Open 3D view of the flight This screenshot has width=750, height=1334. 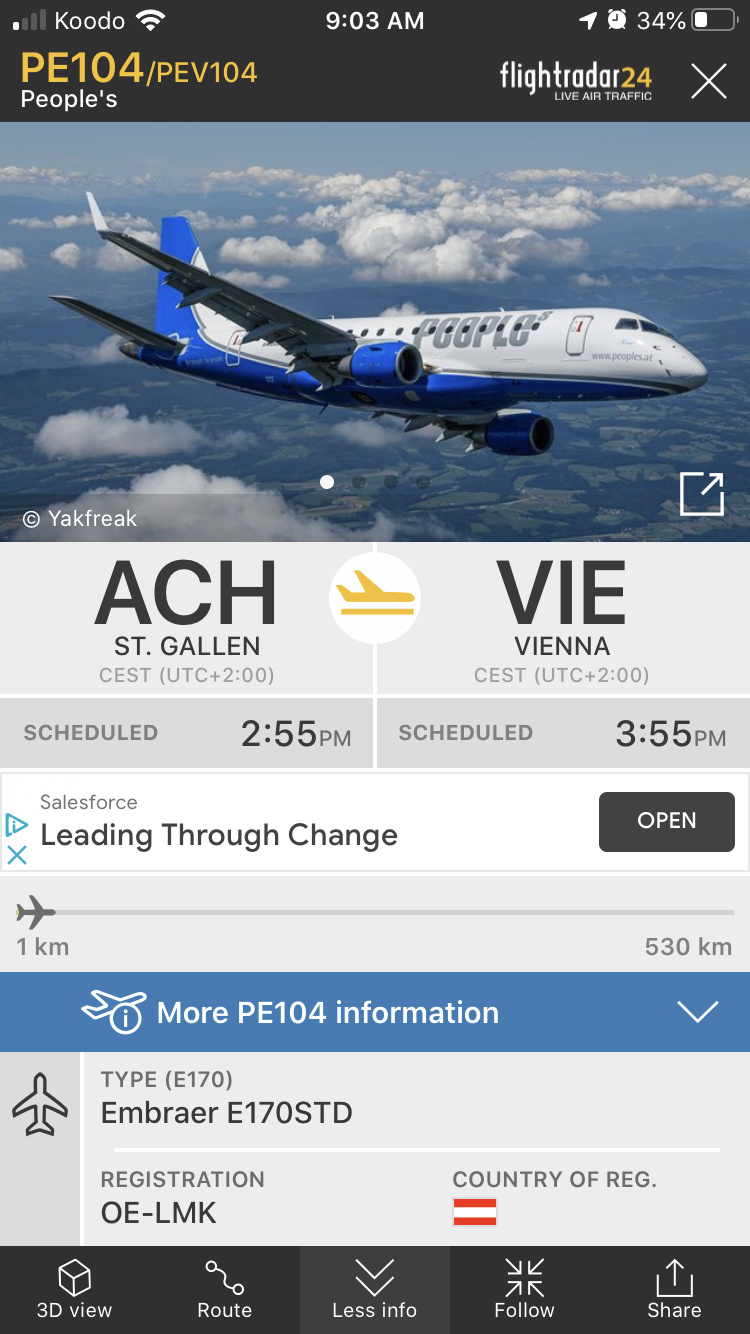tap(74, 1289)
